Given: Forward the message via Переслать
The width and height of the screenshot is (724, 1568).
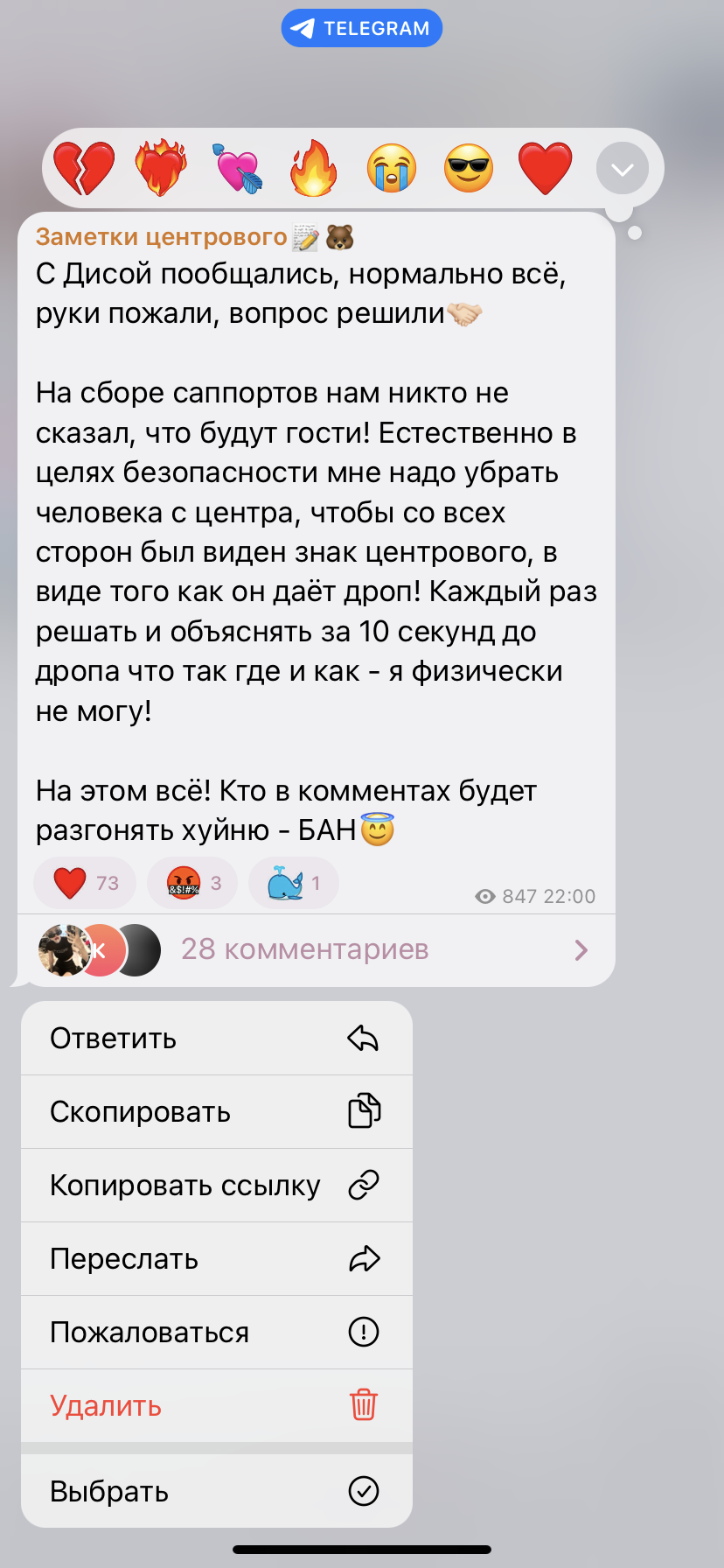Looking at the screenshot, I should tap(217, 1259).
